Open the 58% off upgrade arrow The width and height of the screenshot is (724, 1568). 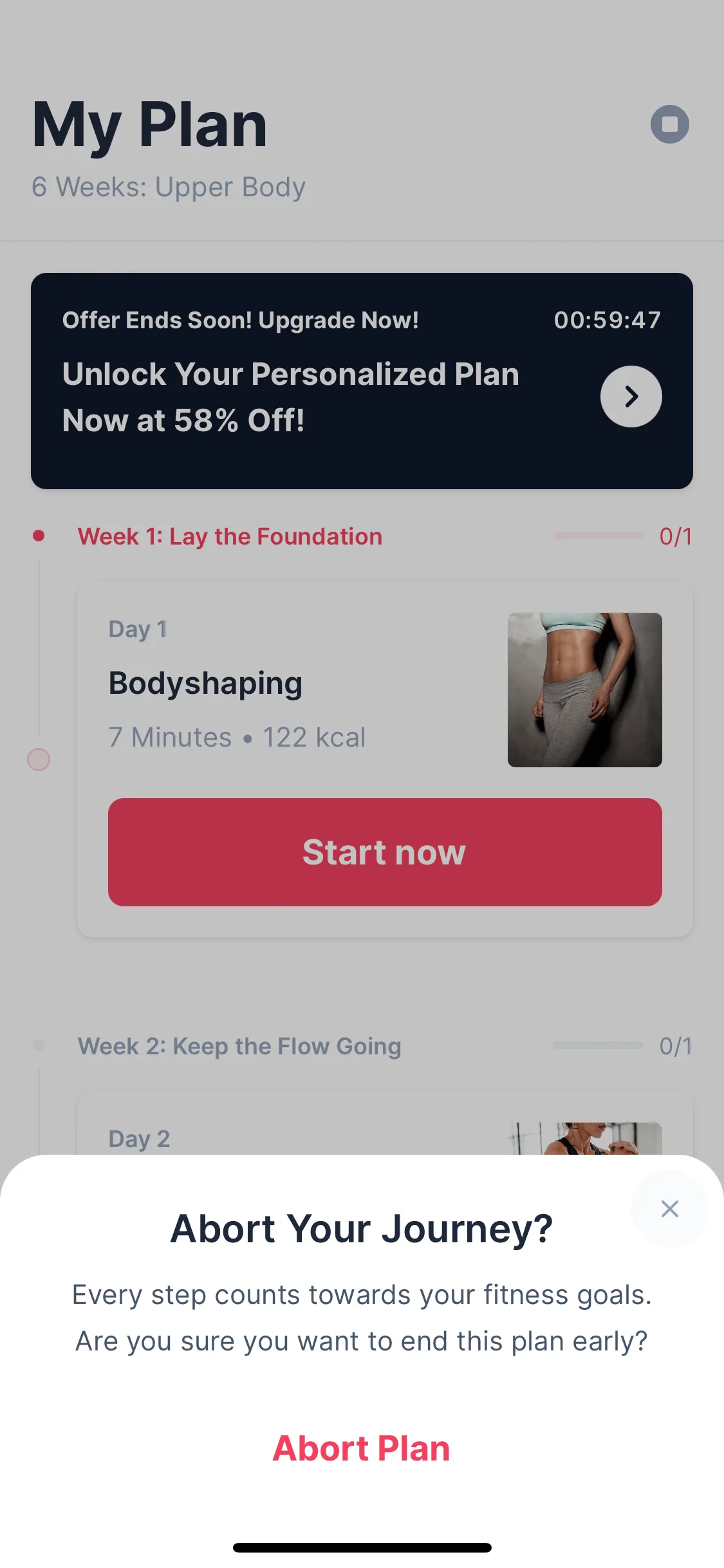coord(631,397)
